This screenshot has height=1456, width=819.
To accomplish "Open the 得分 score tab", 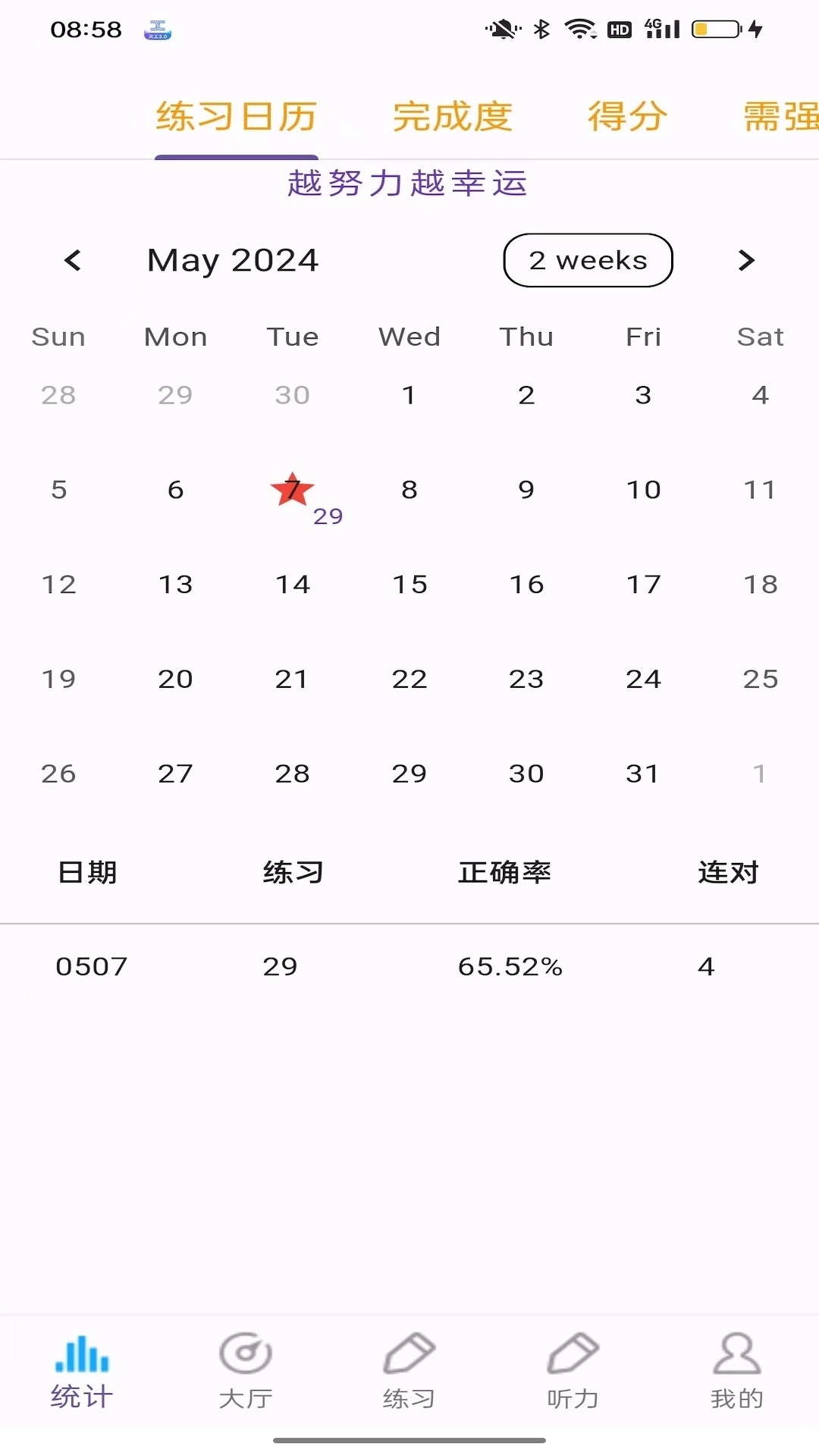I will [626, 116].
